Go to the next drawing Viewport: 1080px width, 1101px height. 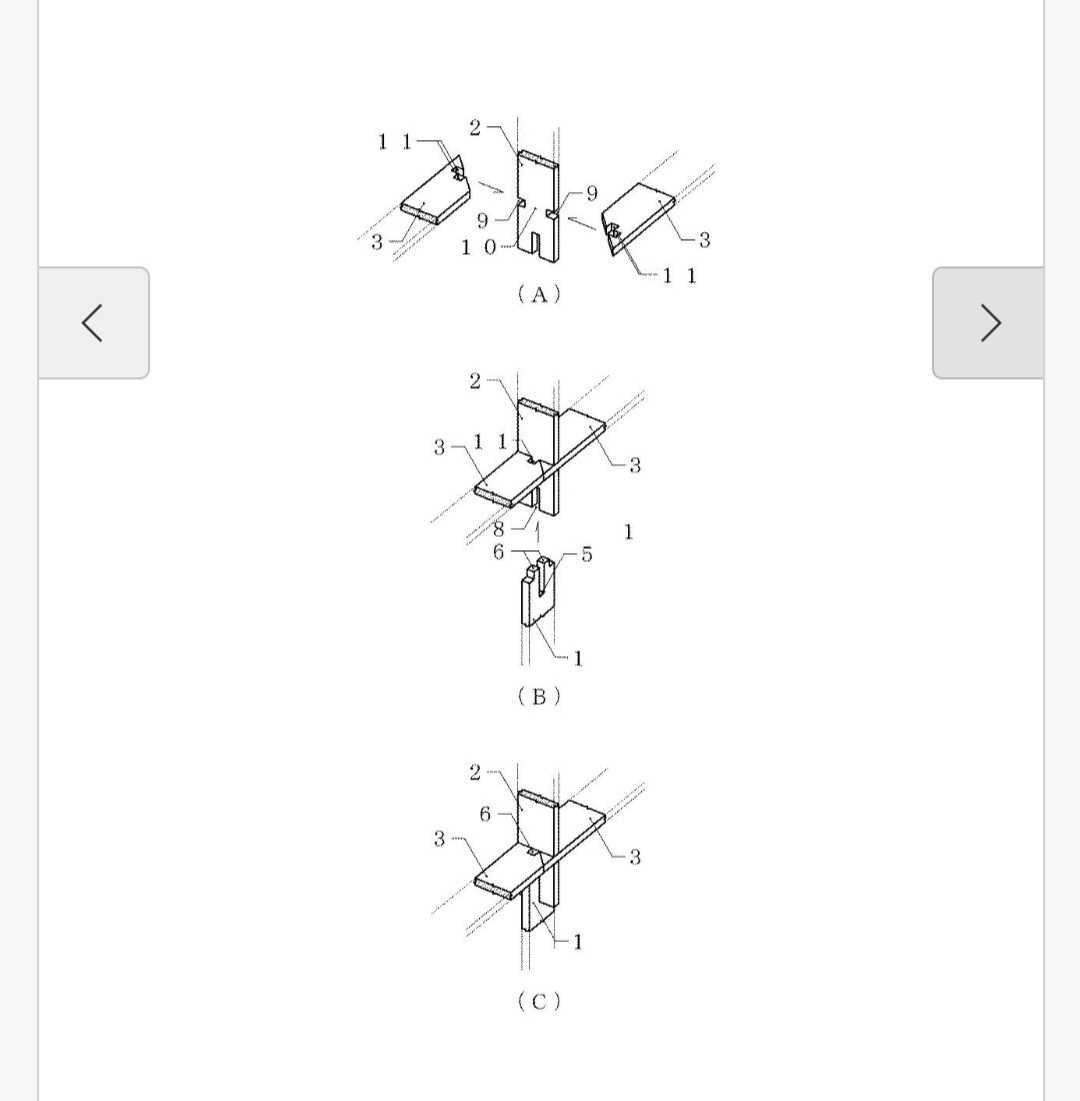pos(988,323)
